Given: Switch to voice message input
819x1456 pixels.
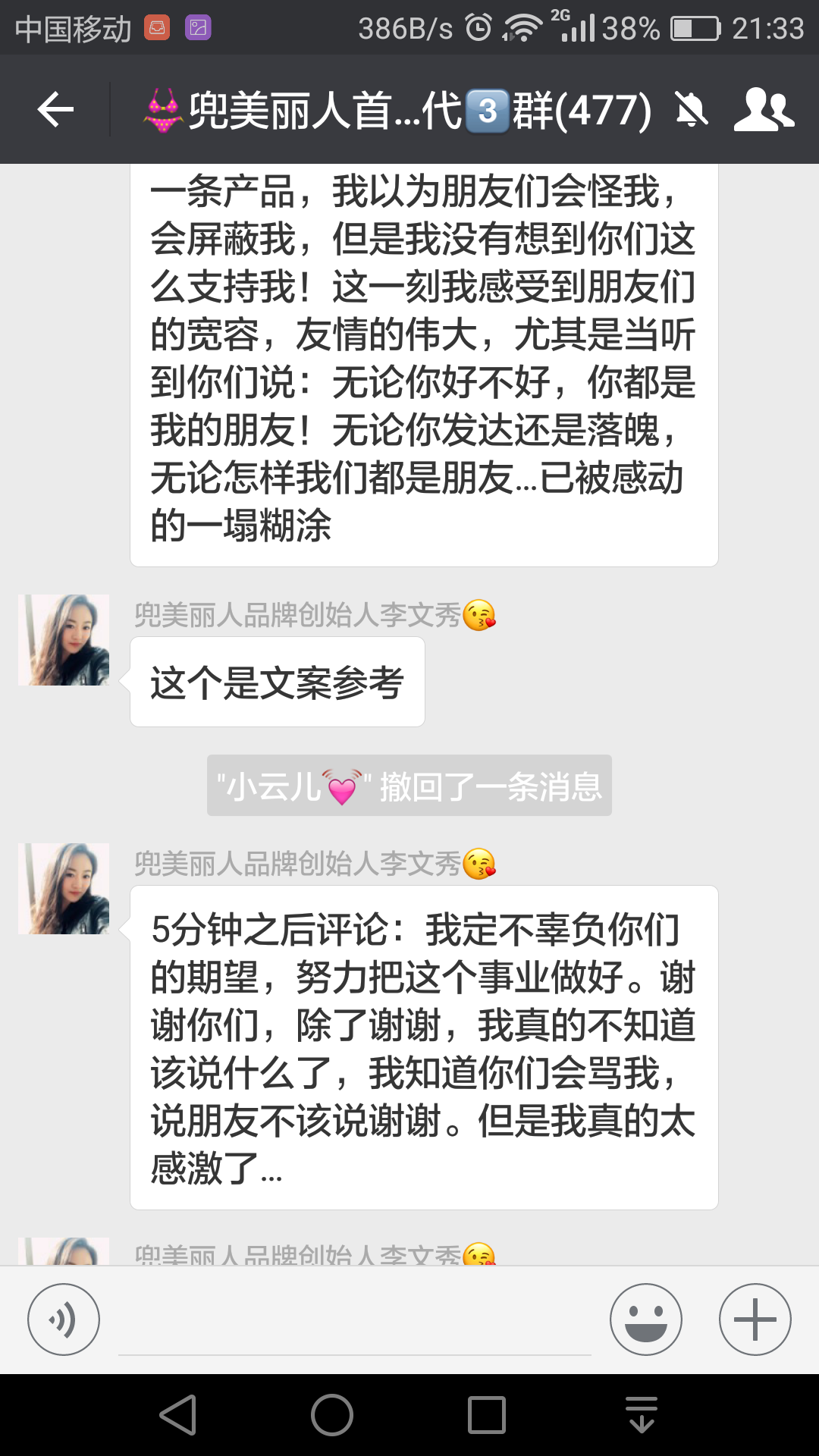Looking at the screenshot, I should coord(64,1319).
